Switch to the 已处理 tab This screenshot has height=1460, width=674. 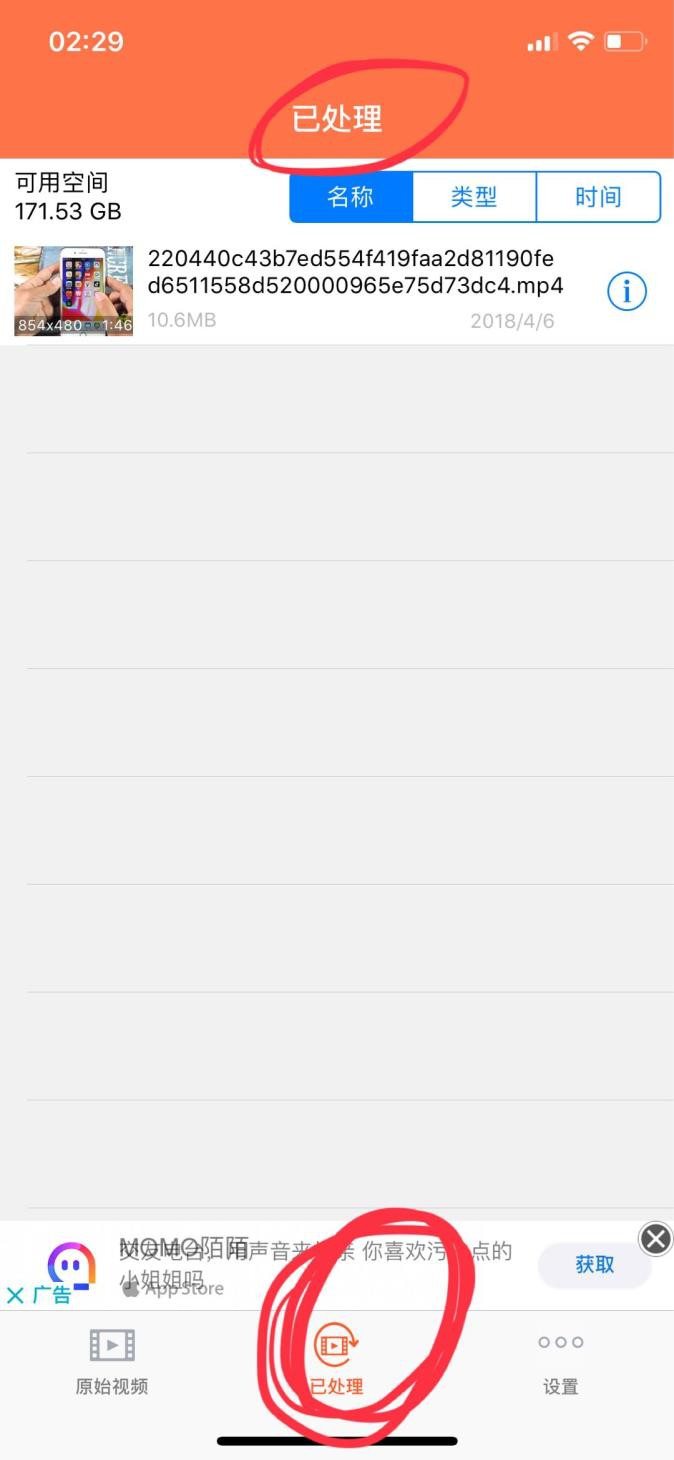coord(336,1362)
